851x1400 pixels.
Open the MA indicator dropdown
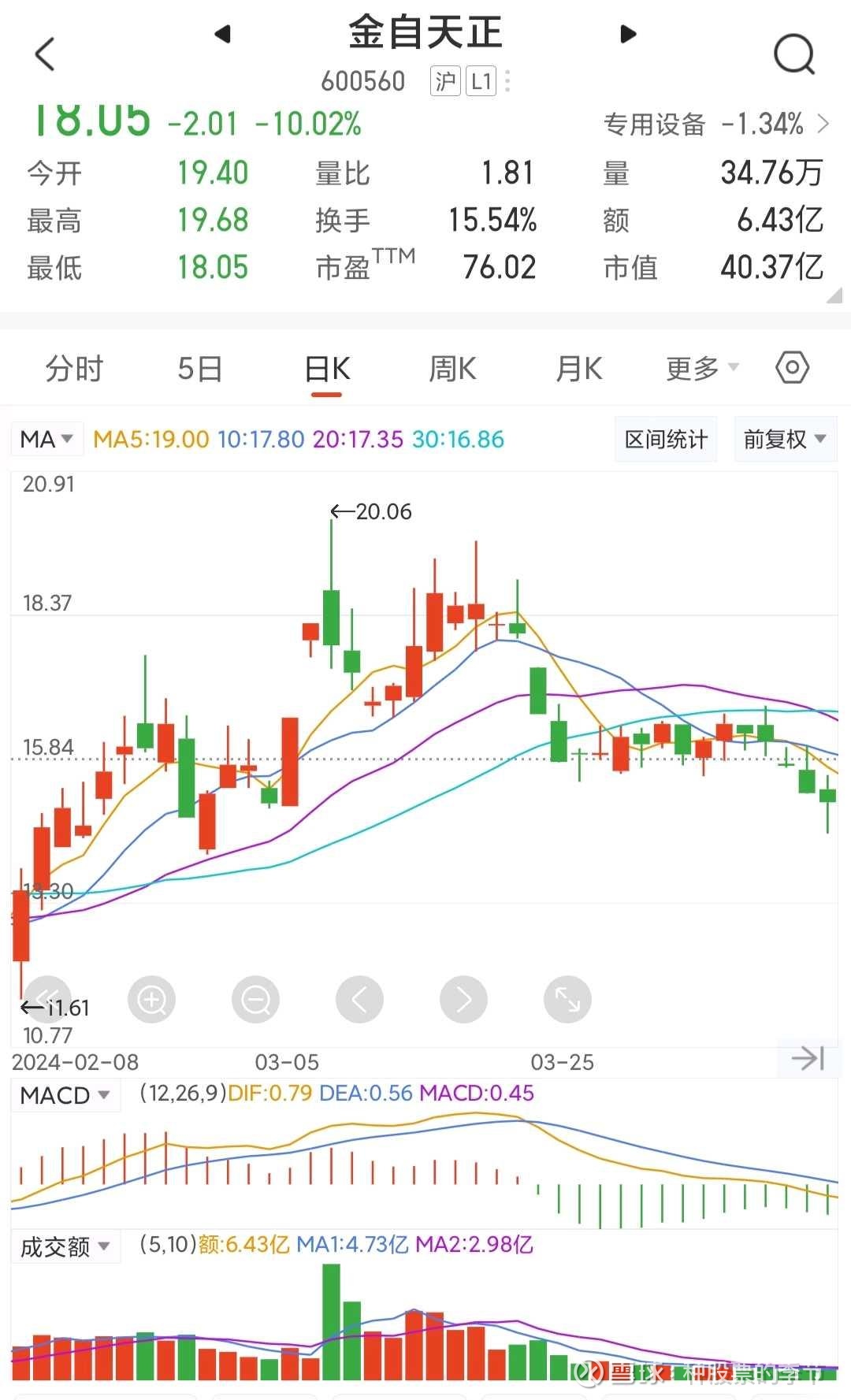(46, 439)
